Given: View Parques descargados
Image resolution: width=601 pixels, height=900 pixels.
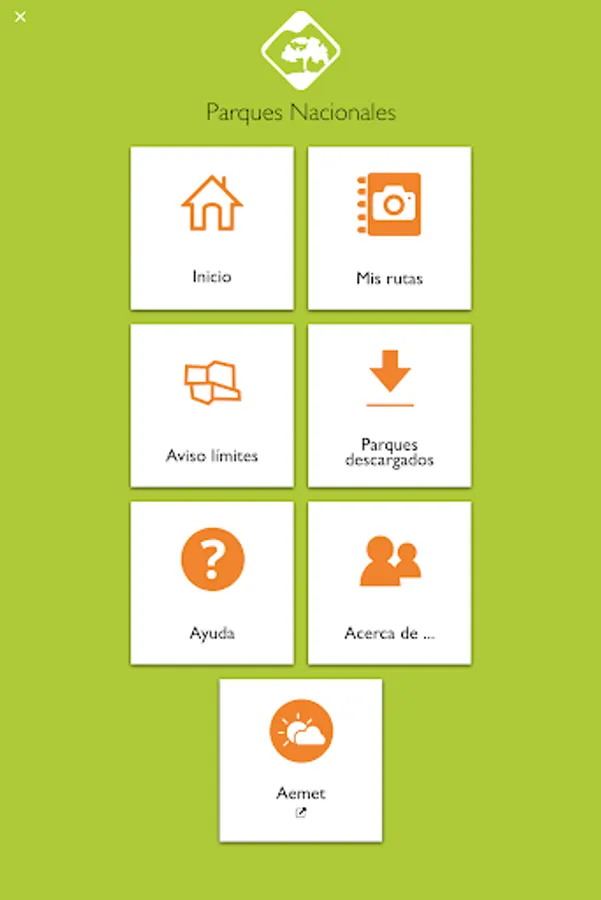Looking at the screenshot, I should tap(389, 405).
